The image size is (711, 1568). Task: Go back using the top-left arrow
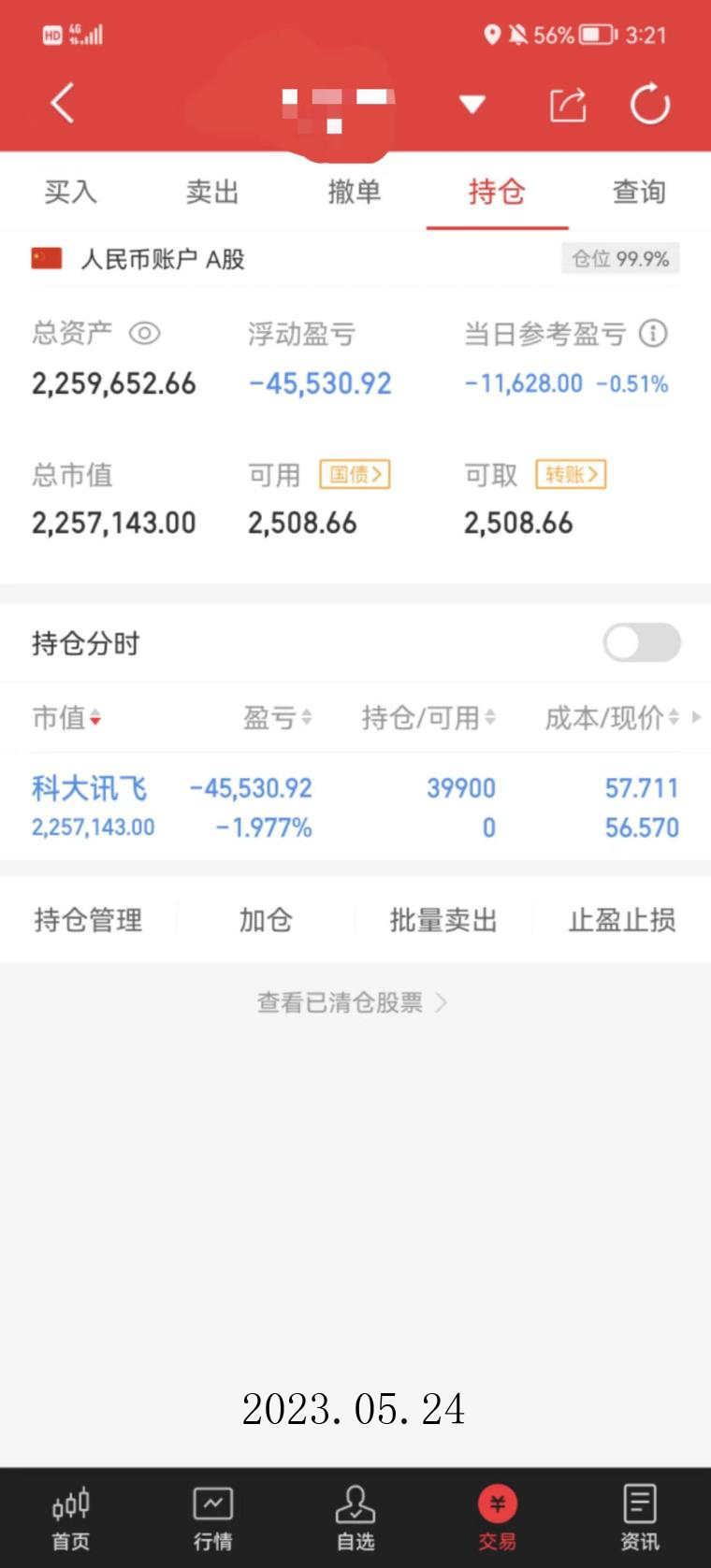click(62, 103)
